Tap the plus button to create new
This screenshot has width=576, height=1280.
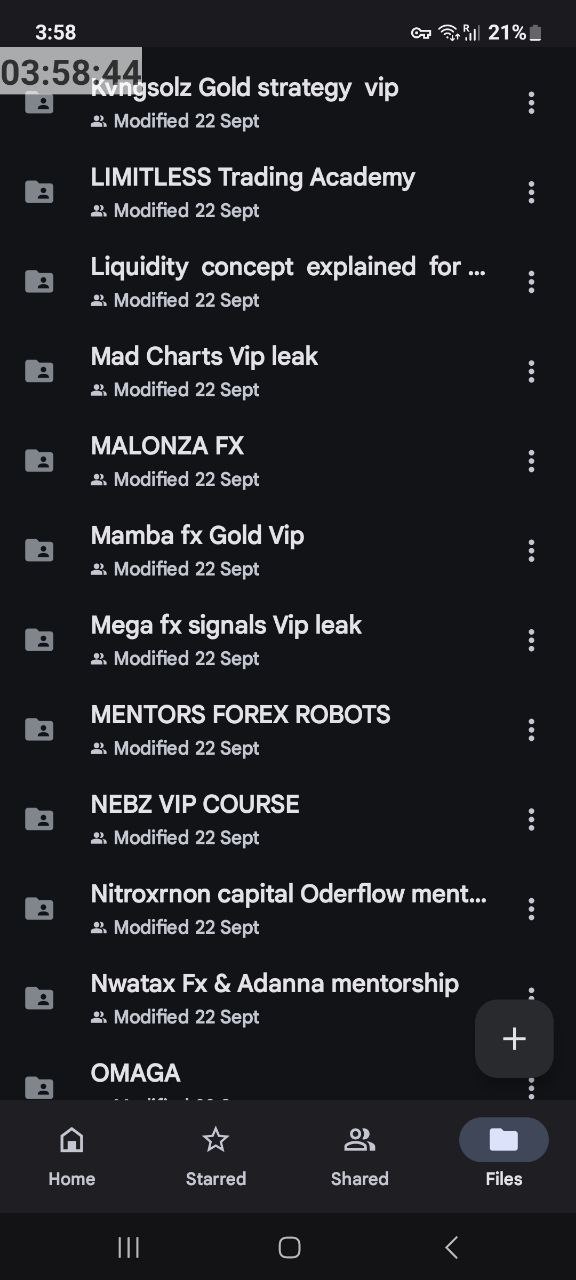click(514, 1039)
